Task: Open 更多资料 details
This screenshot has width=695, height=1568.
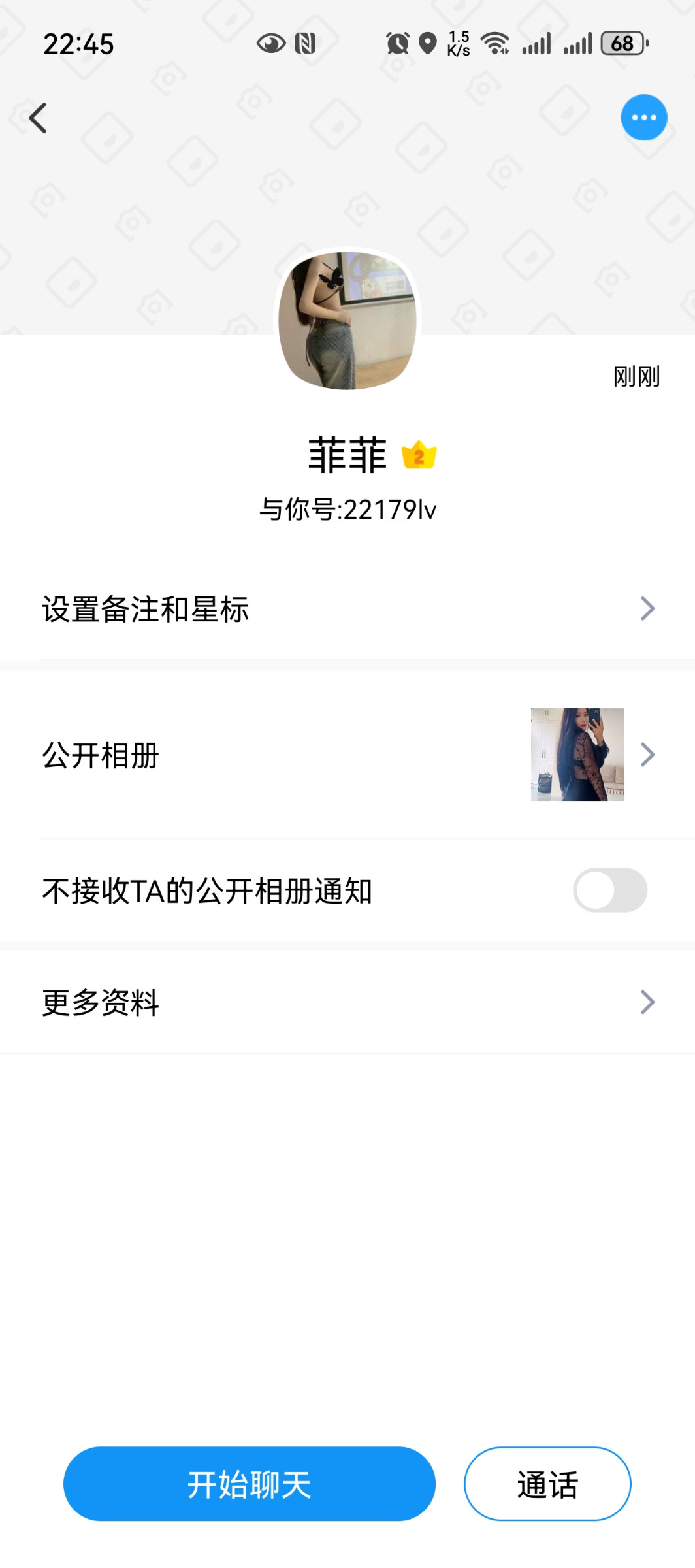Action: tap(347, 1002)
